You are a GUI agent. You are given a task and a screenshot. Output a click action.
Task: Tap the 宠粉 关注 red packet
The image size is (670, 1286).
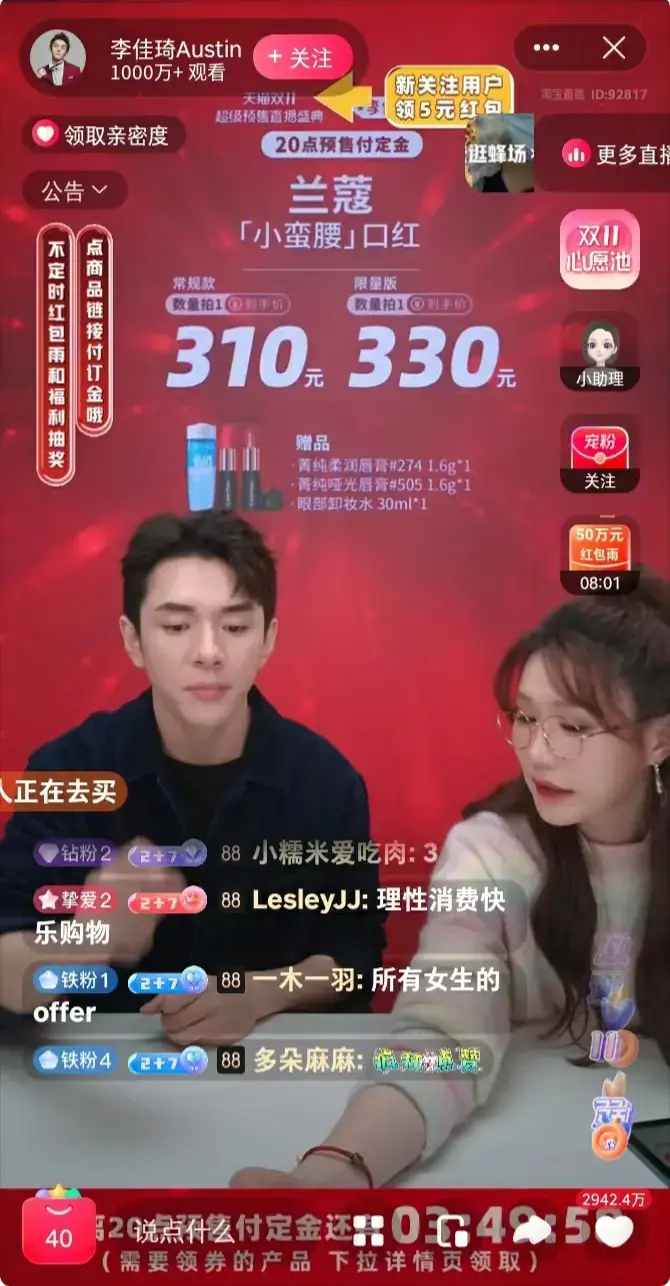(600, 458)
